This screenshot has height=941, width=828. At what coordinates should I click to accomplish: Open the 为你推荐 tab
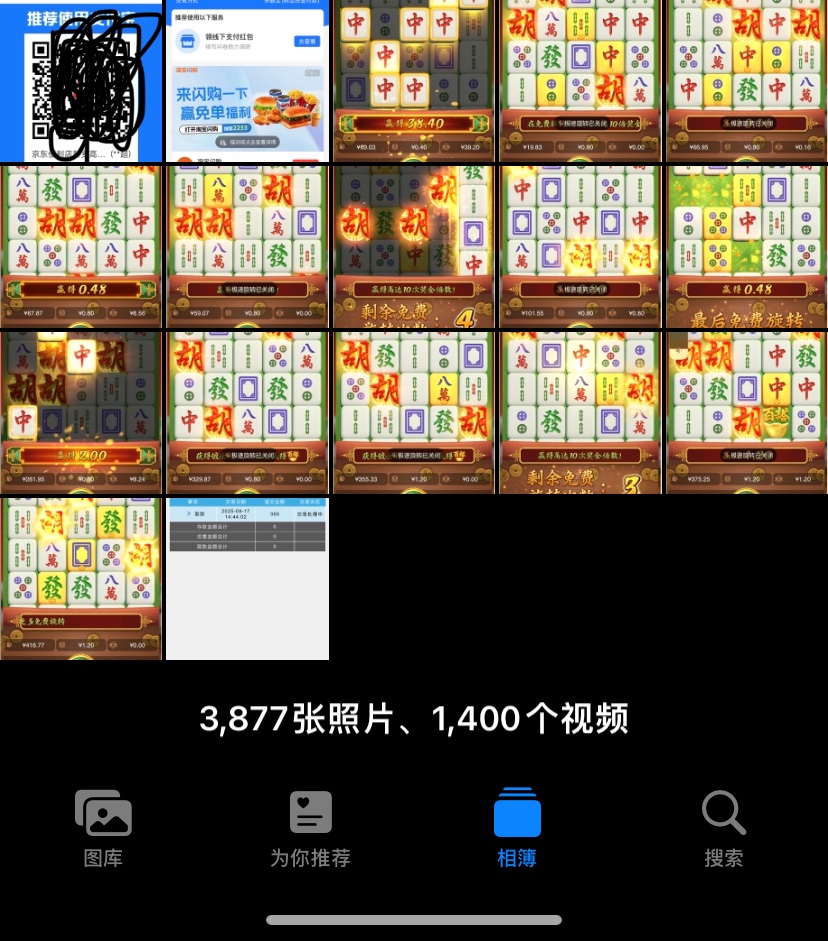(x=310, y=828)
